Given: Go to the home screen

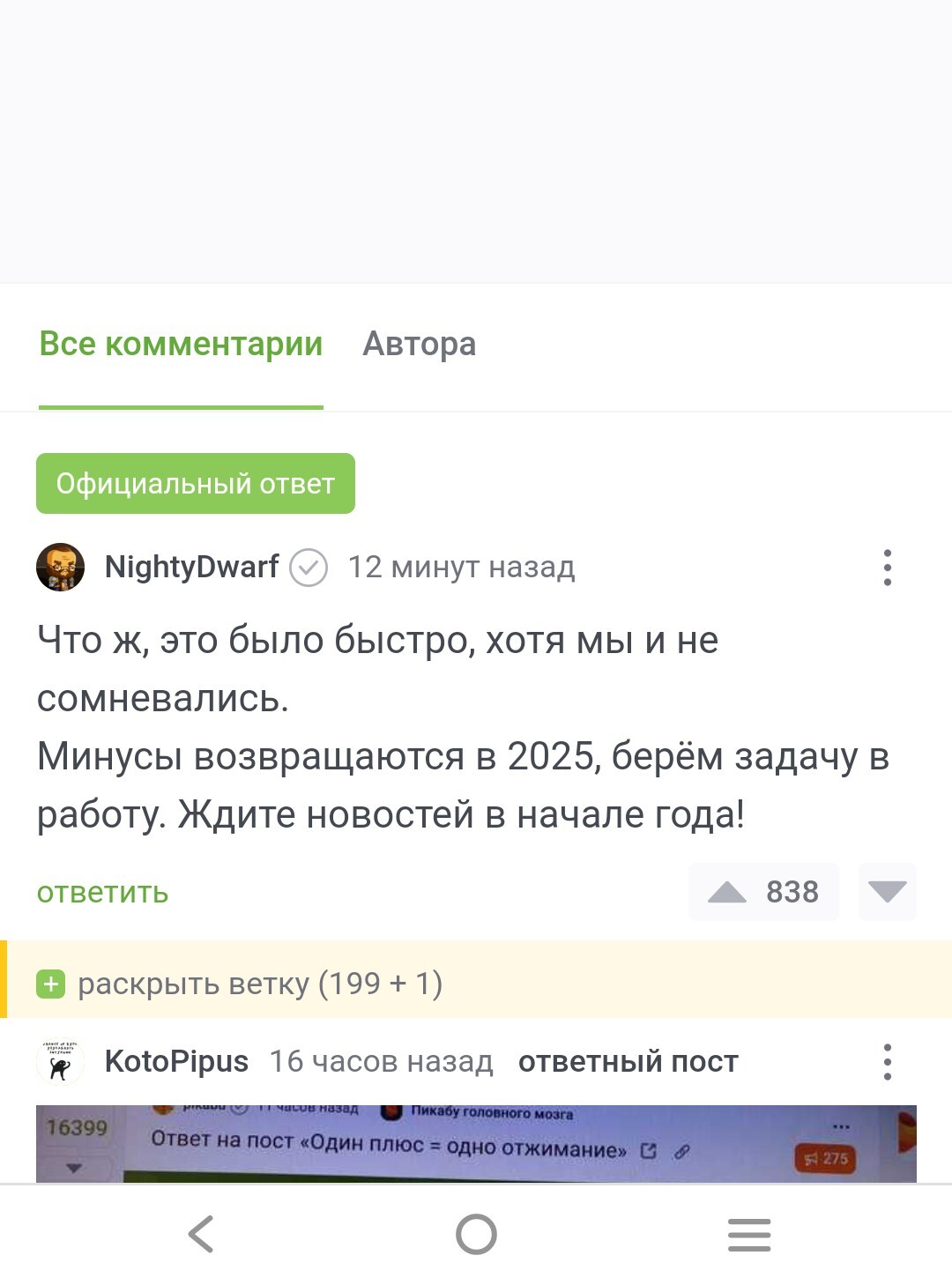Looking at the screenshot, I should point(476,1234).
